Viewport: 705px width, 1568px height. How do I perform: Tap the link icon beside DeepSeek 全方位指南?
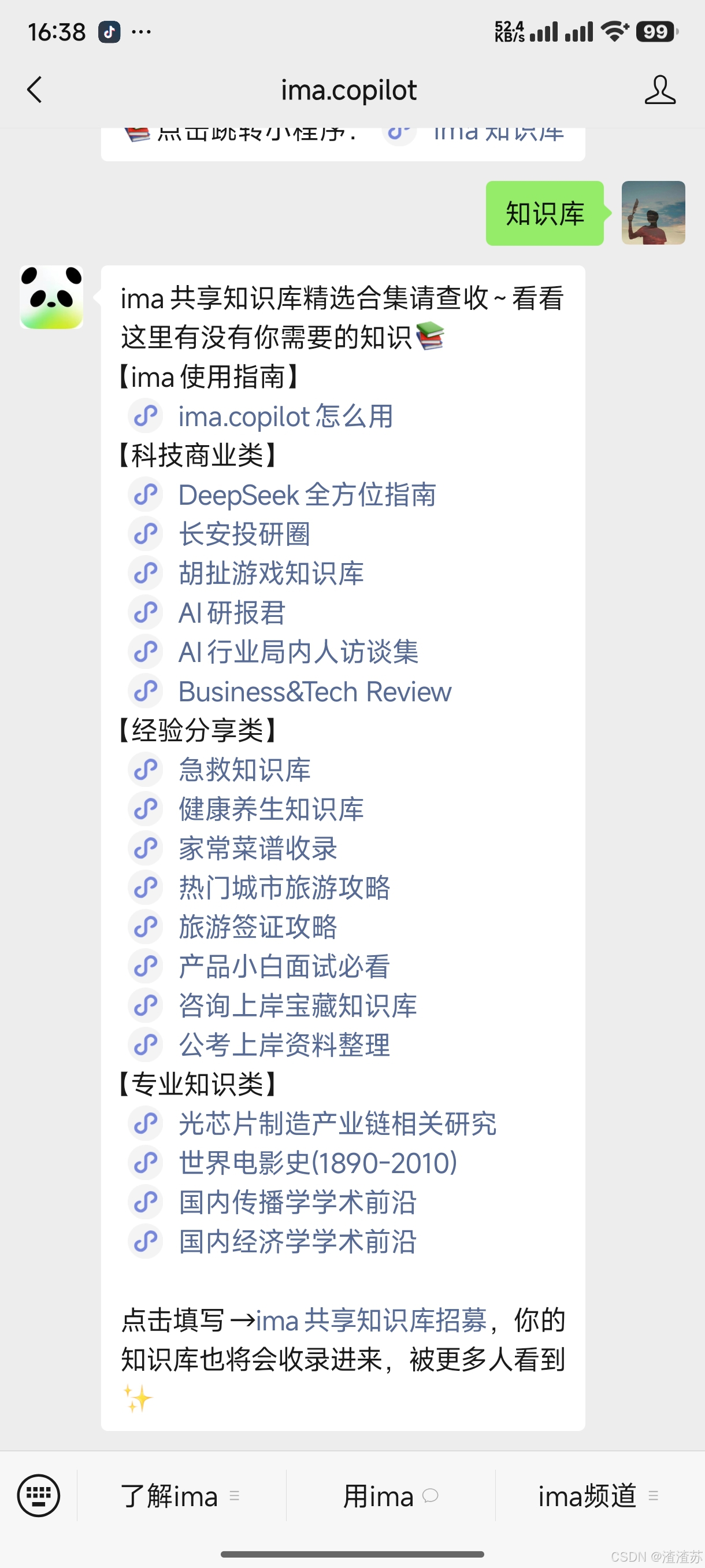coord(146,494)
